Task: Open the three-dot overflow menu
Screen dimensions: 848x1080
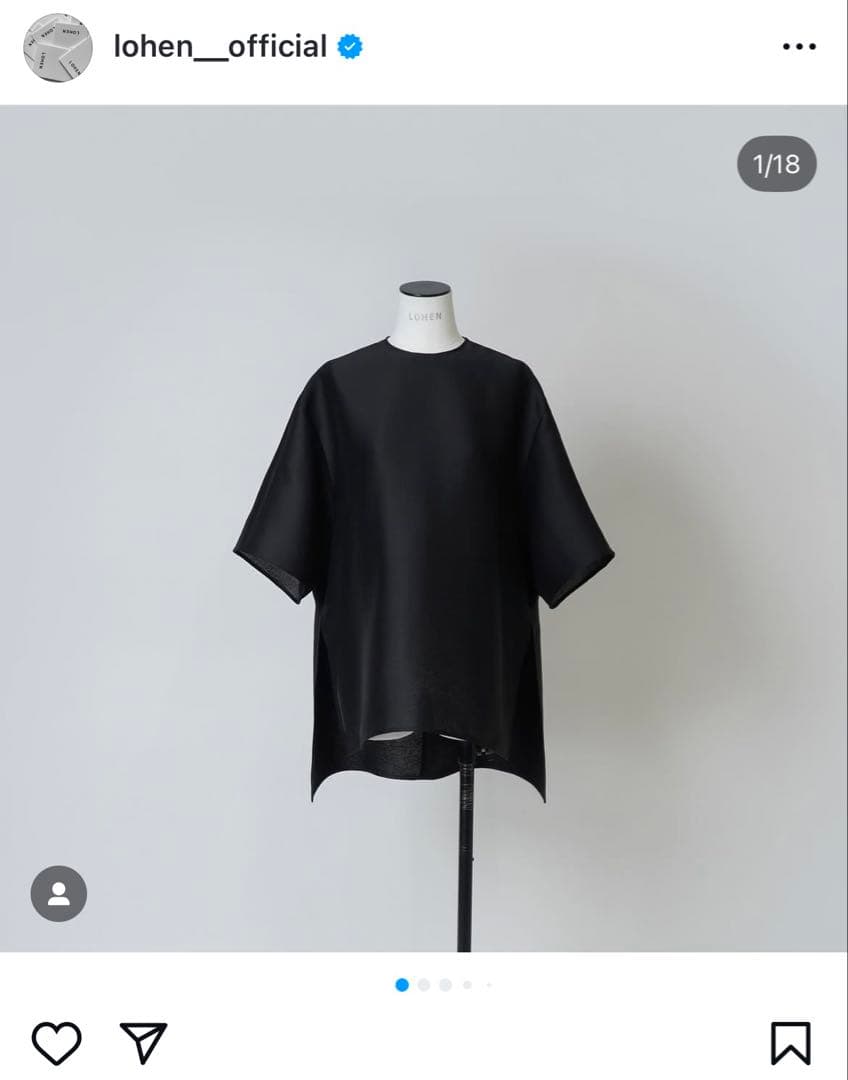Action: pos(798,47)
